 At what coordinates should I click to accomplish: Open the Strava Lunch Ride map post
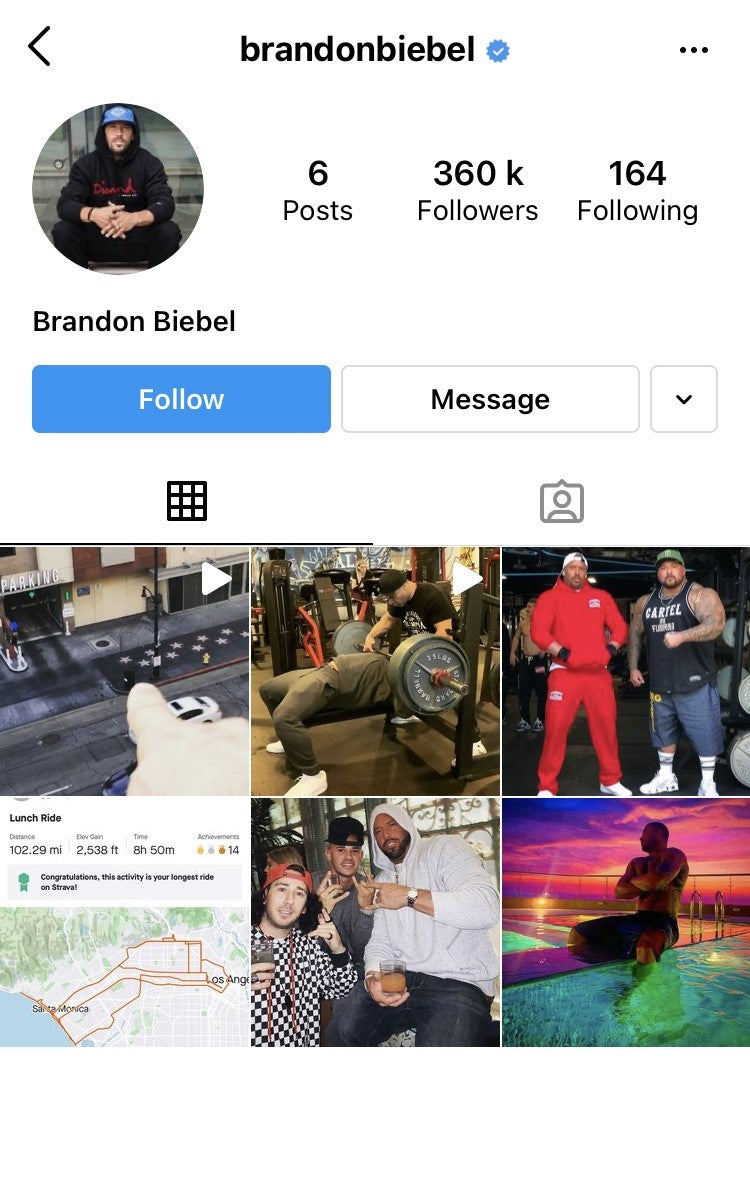124,922
